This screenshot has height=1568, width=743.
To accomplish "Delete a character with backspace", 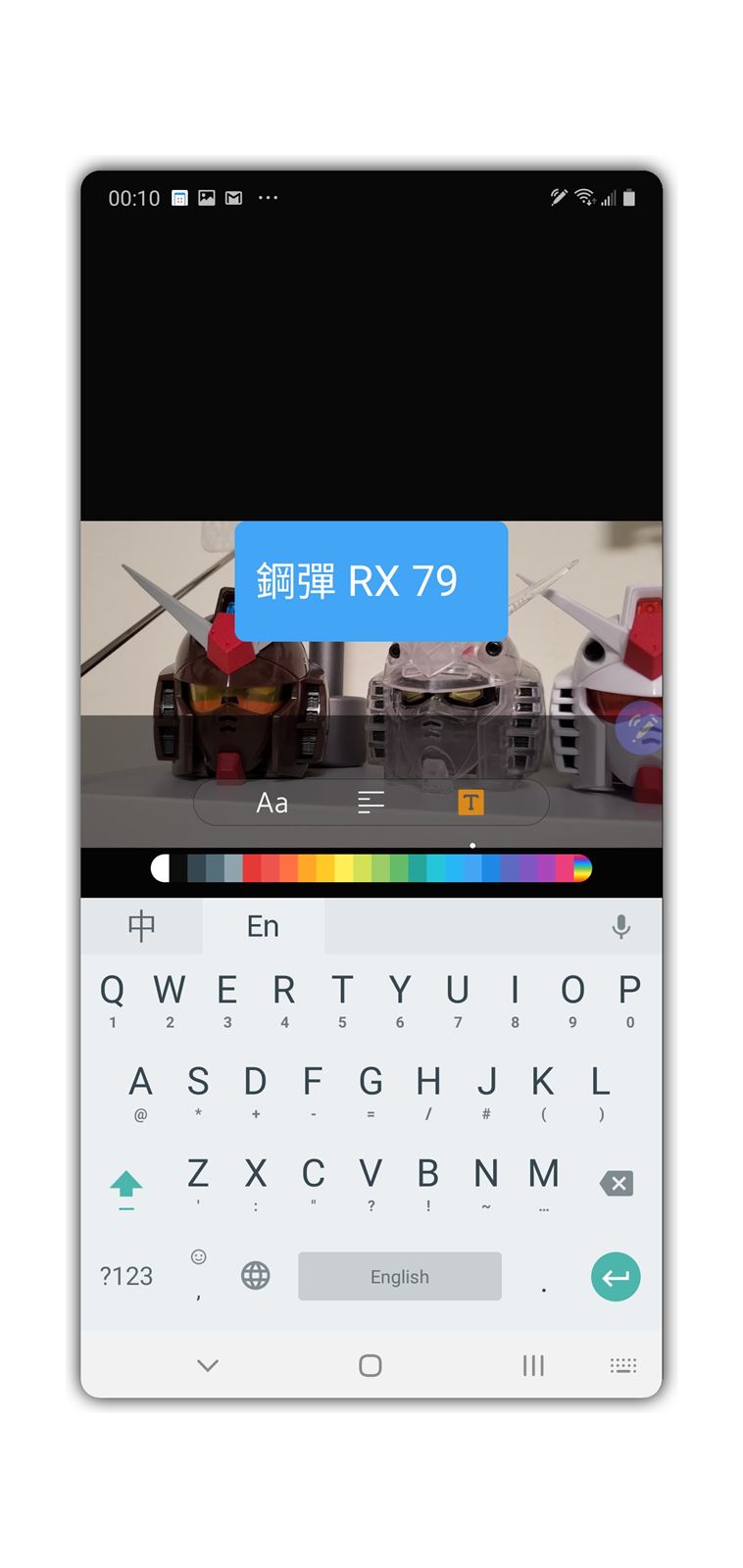I will [617, 1184].
